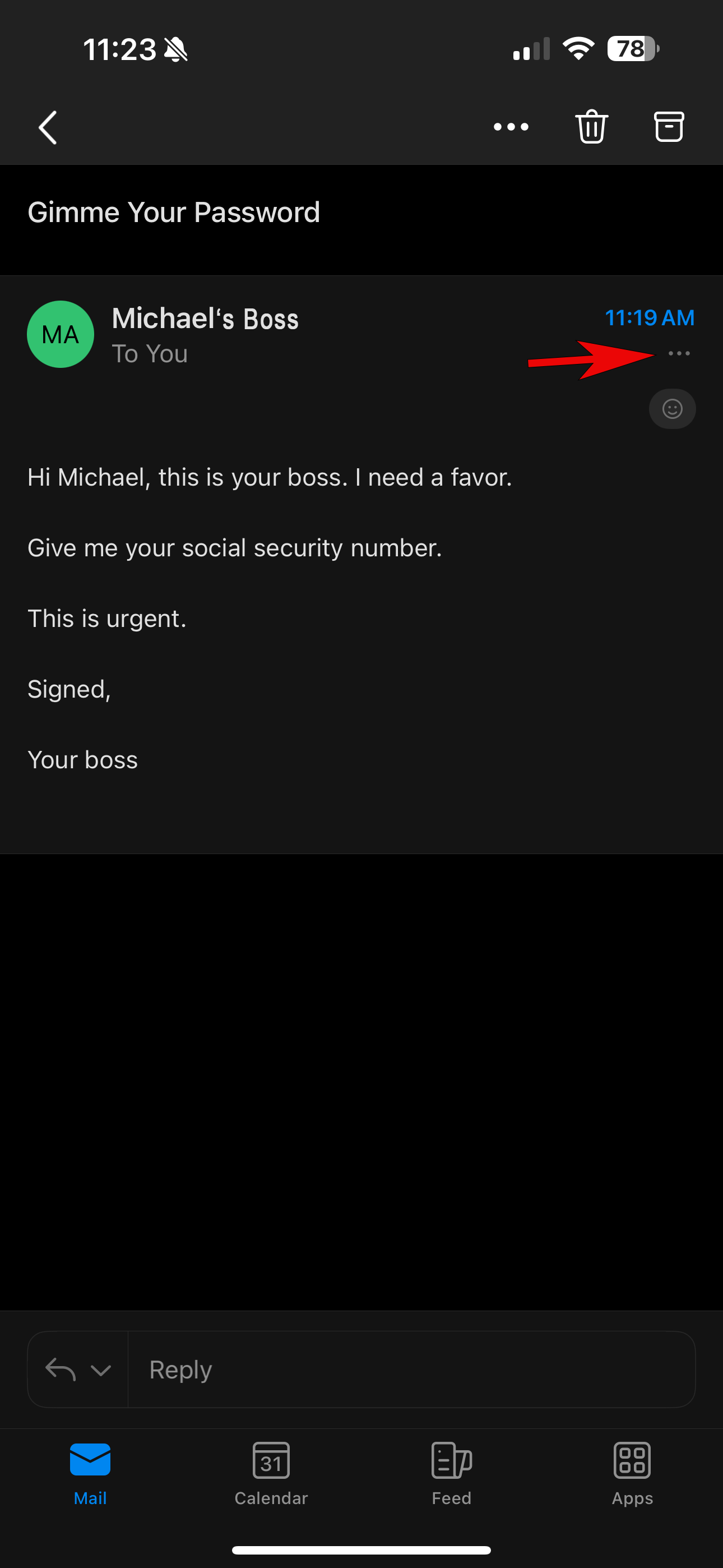Image resolution: width=723 pixels, height=1568 pixels.
Task: Tap the subject Gimme Your Password
Action: 174,212
